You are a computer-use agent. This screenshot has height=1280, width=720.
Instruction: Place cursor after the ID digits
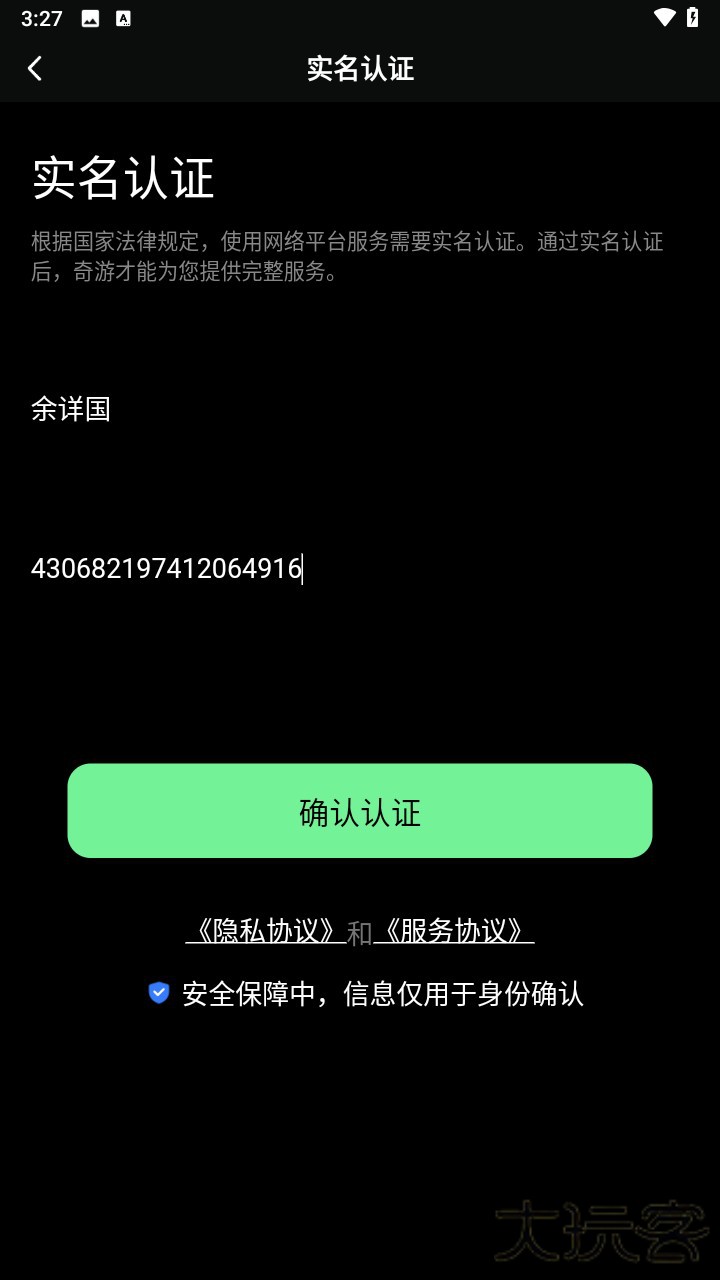pyautogui.click(x=302, y=567)
